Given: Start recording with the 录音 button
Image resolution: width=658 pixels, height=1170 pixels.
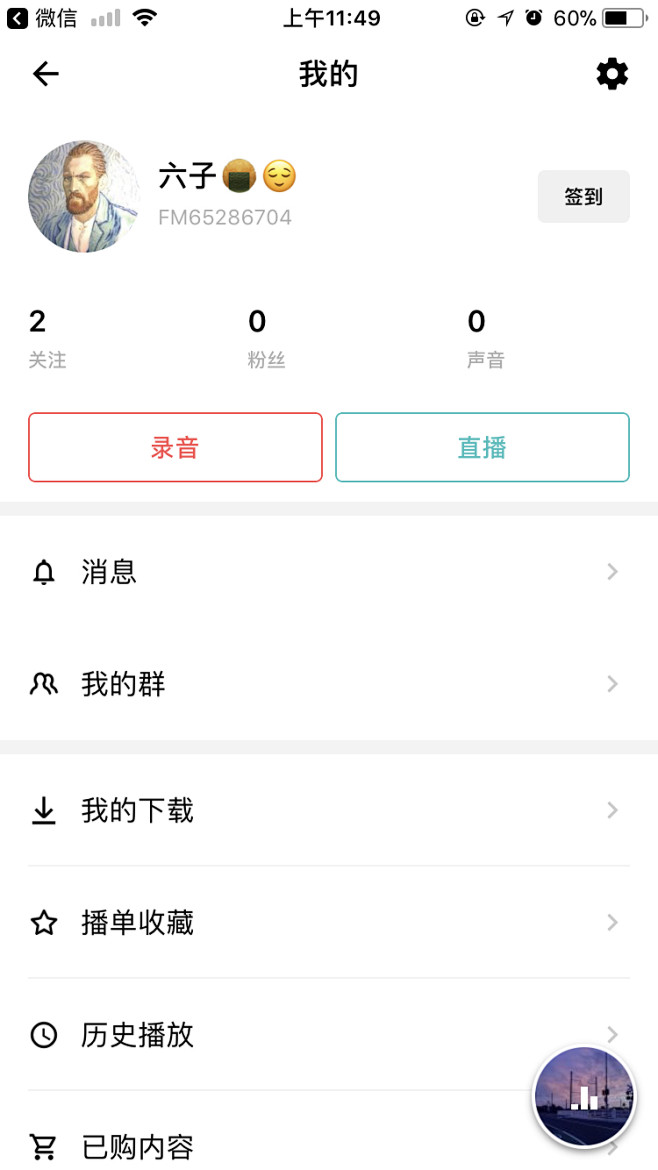Looking at the screenshot, I should [x=175, y=447].
